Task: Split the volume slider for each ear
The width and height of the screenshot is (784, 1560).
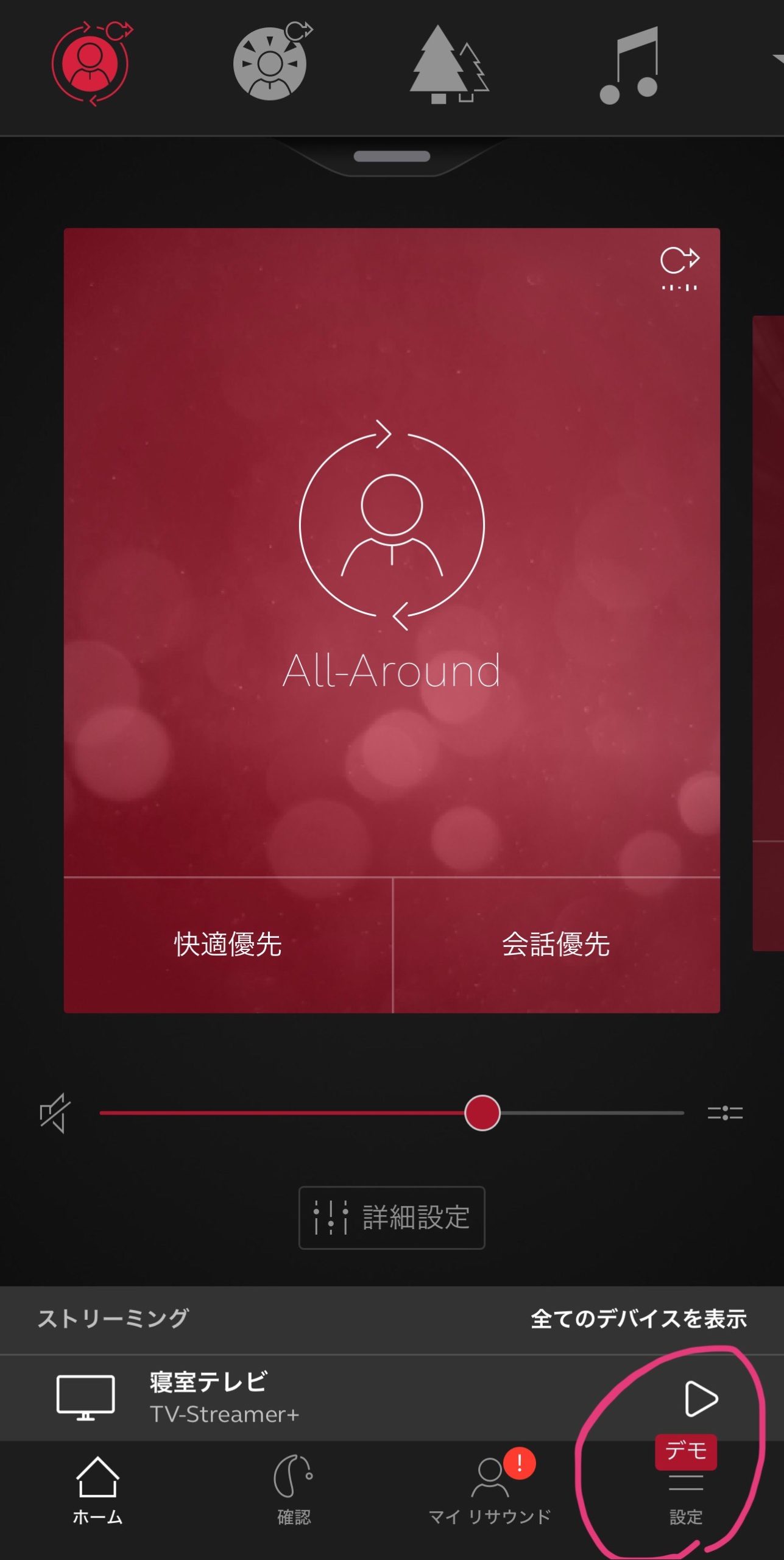Action: tap(724, 1113)
